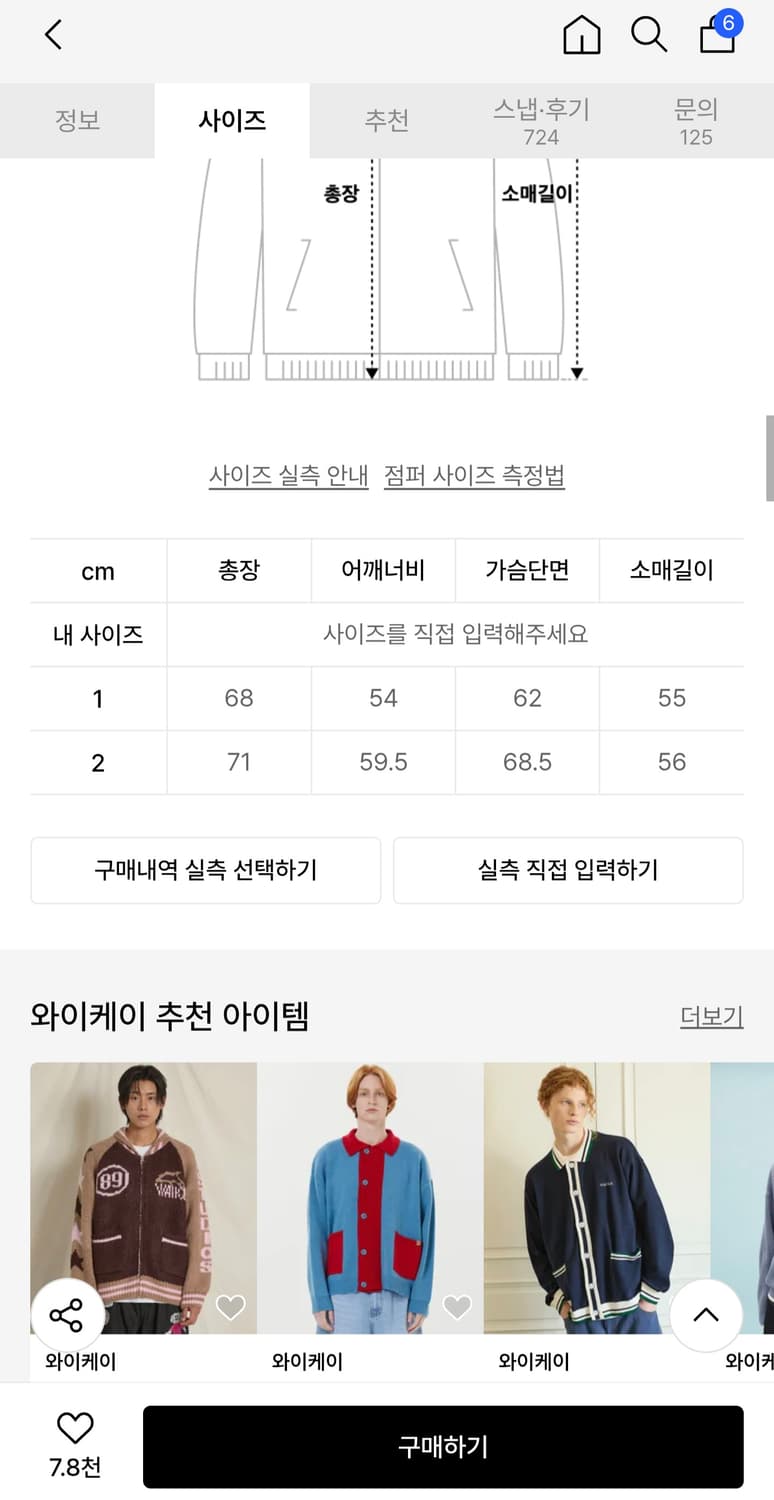This screenshot has width=774, height=1500.
Task: Choose 구매내역 실측 선택하기 option
Action: click(x=205, y=870)
